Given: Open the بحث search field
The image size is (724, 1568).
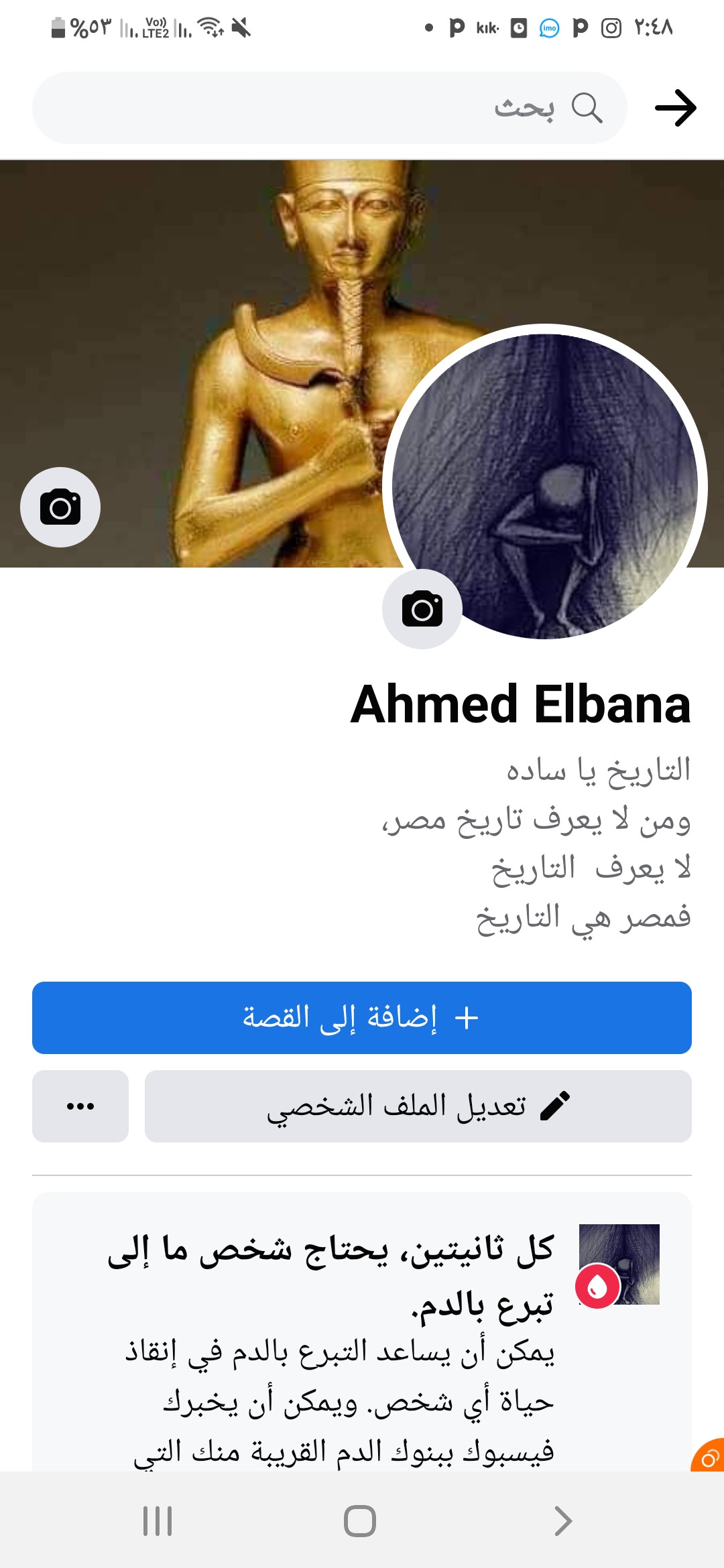Looking at the screenshot, I should click(330, 108).
